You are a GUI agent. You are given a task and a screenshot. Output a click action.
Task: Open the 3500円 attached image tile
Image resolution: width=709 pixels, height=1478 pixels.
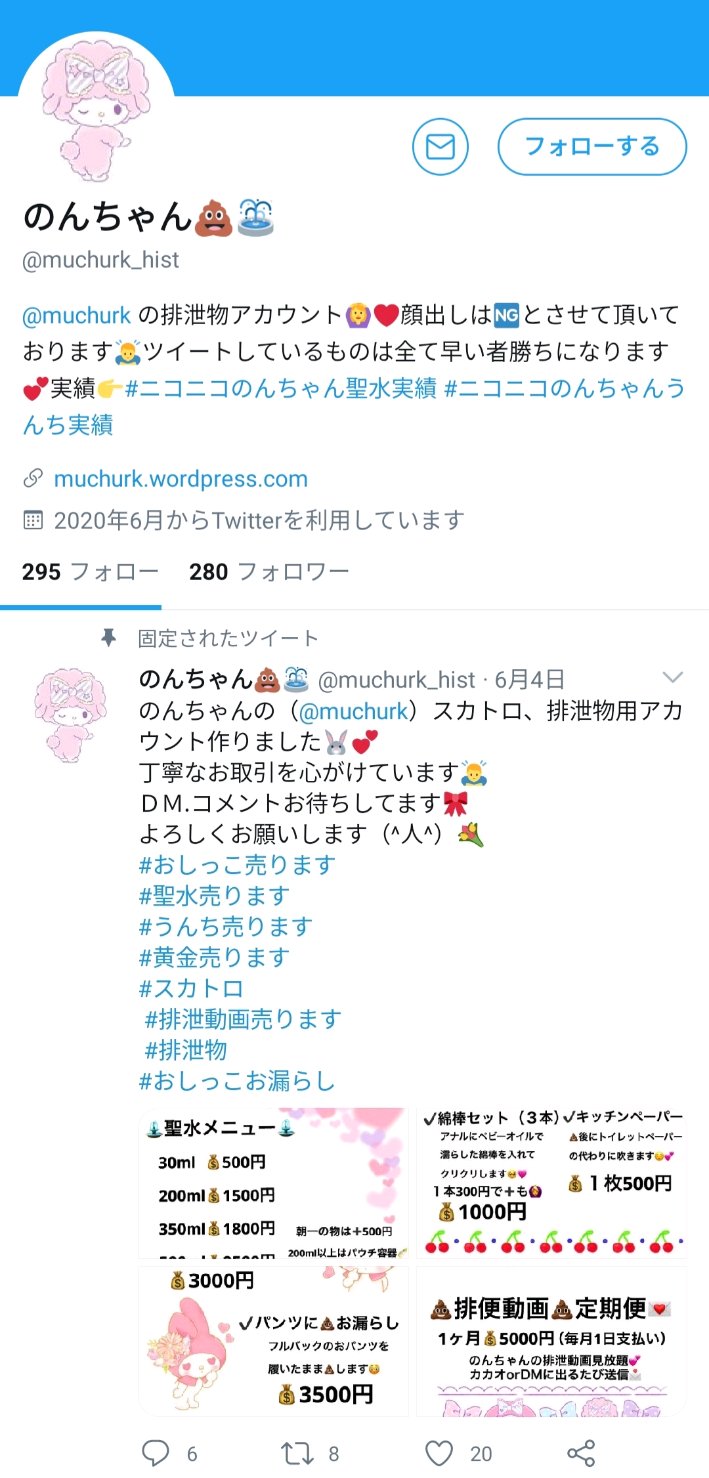pos(273,1340)
